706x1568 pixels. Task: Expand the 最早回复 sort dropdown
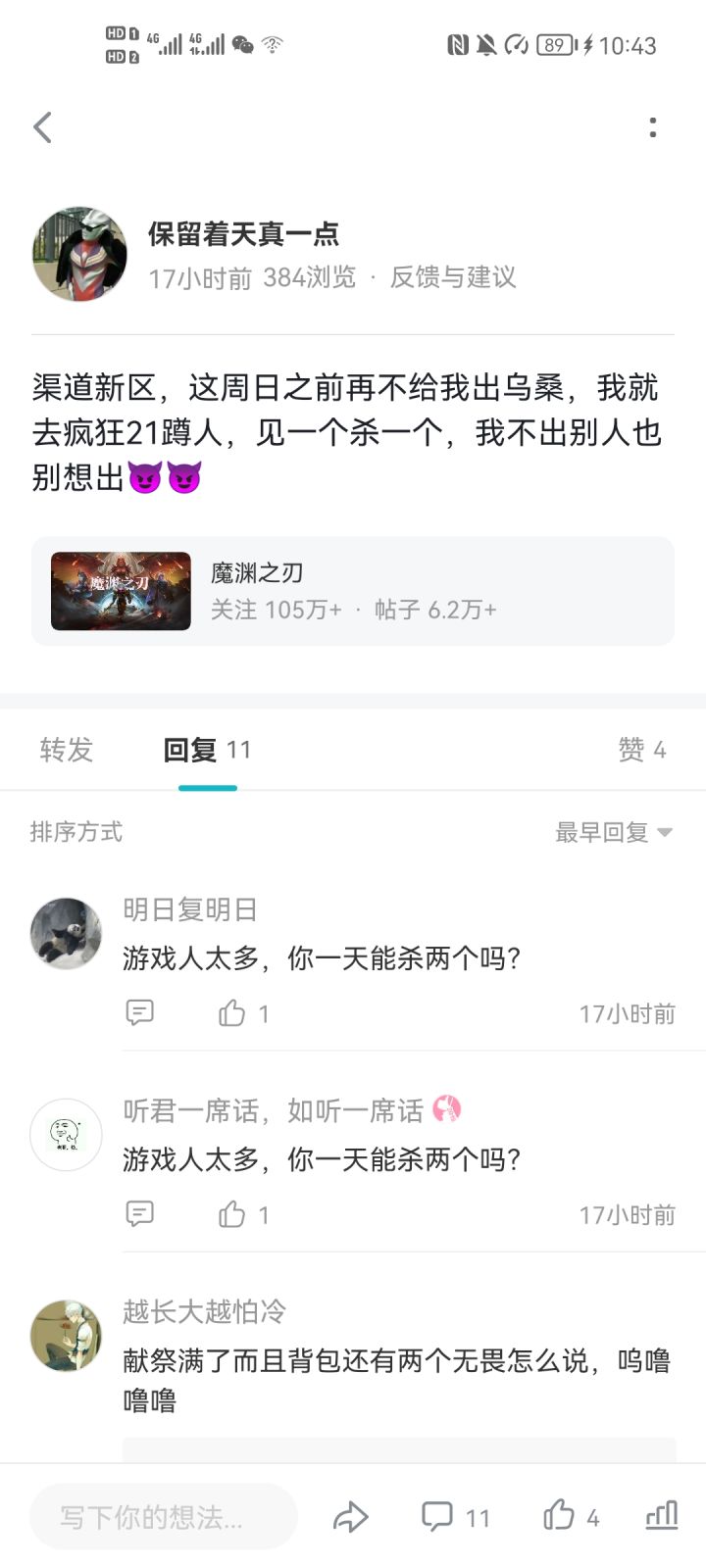click(614, 832)
